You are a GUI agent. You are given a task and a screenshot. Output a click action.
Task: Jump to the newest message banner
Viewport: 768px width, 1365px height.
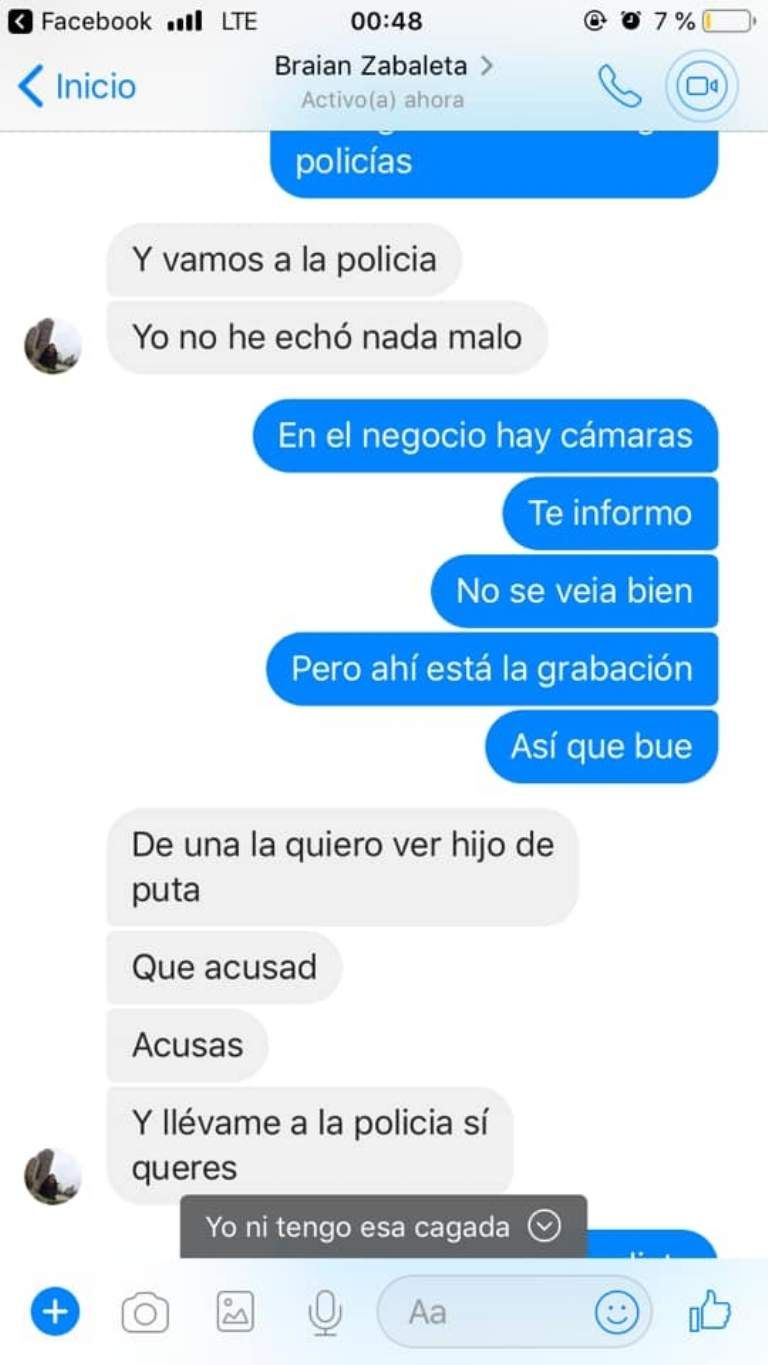[x=383, y=1226]
